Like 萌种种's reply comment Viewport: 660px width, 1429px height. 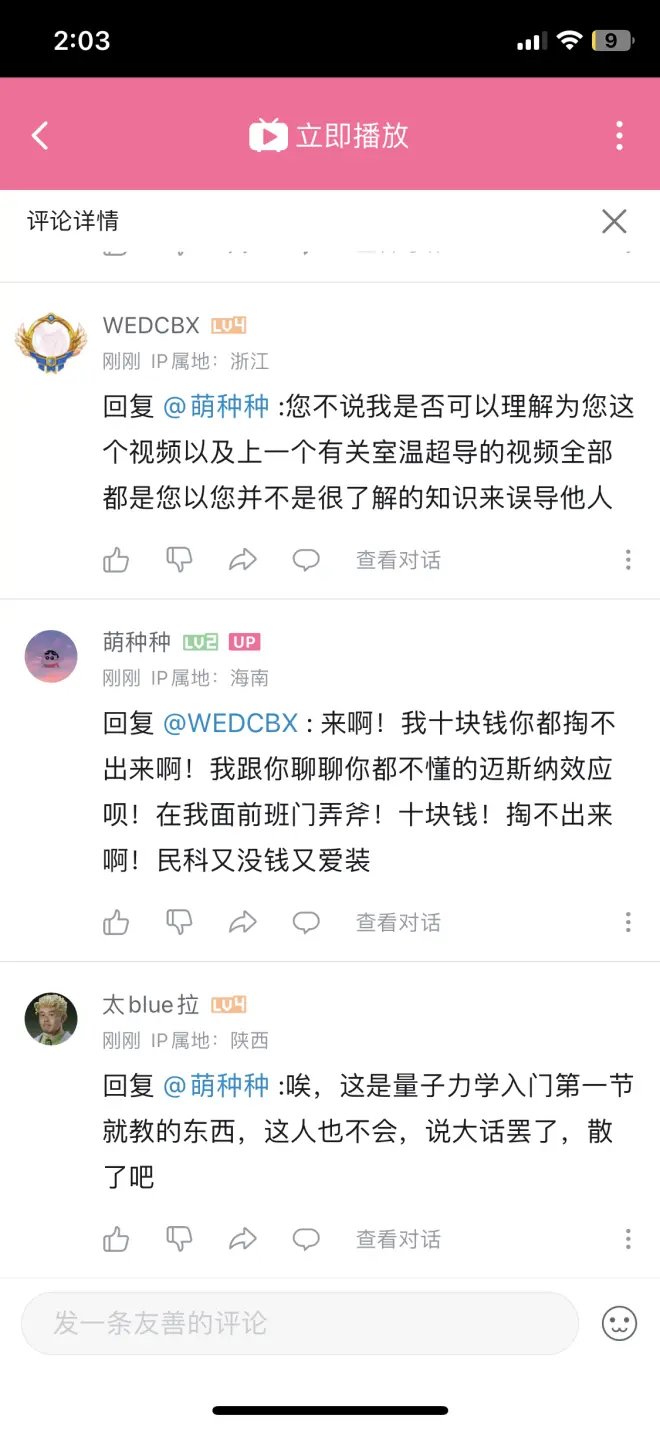(116, 922)
